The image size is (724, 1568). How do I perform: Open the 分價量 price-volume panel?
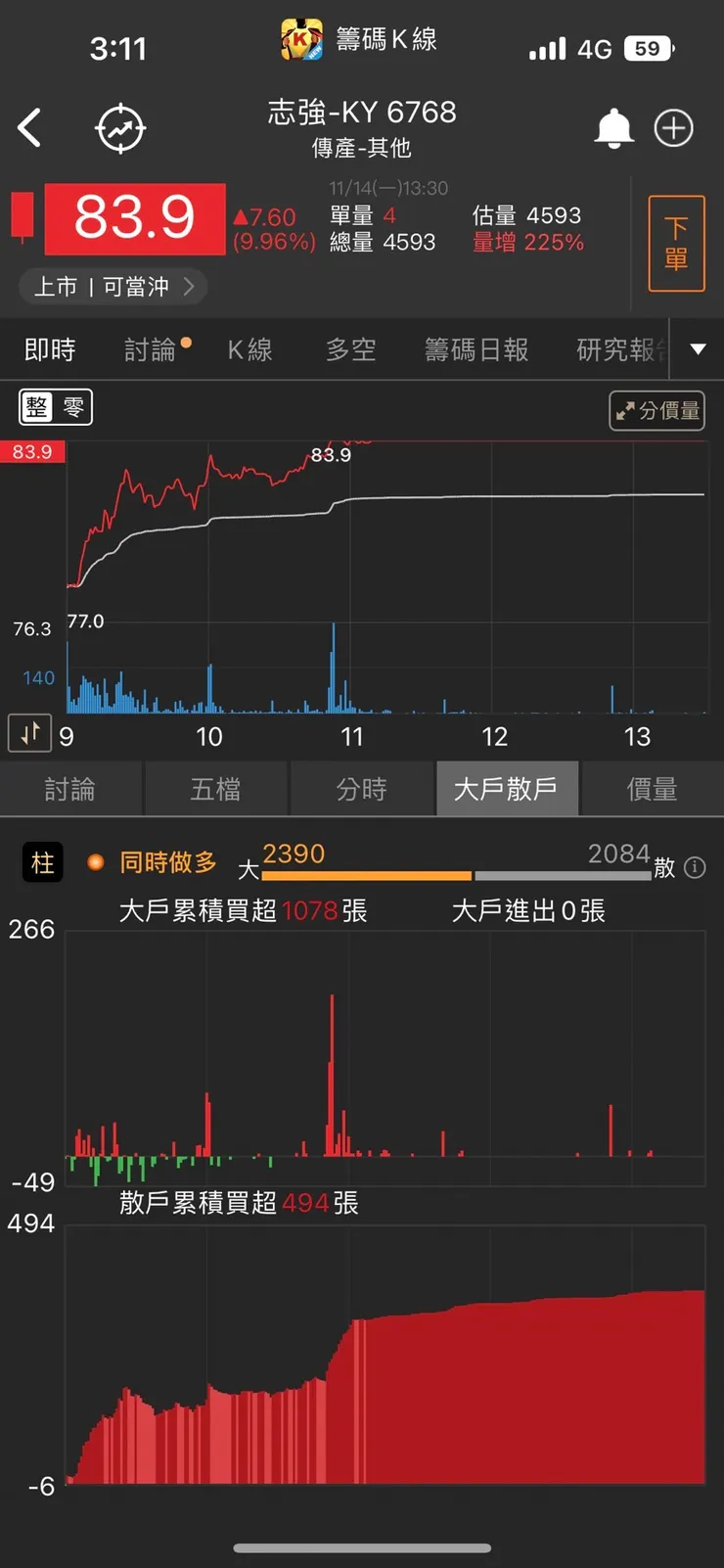tap(656, 411)
